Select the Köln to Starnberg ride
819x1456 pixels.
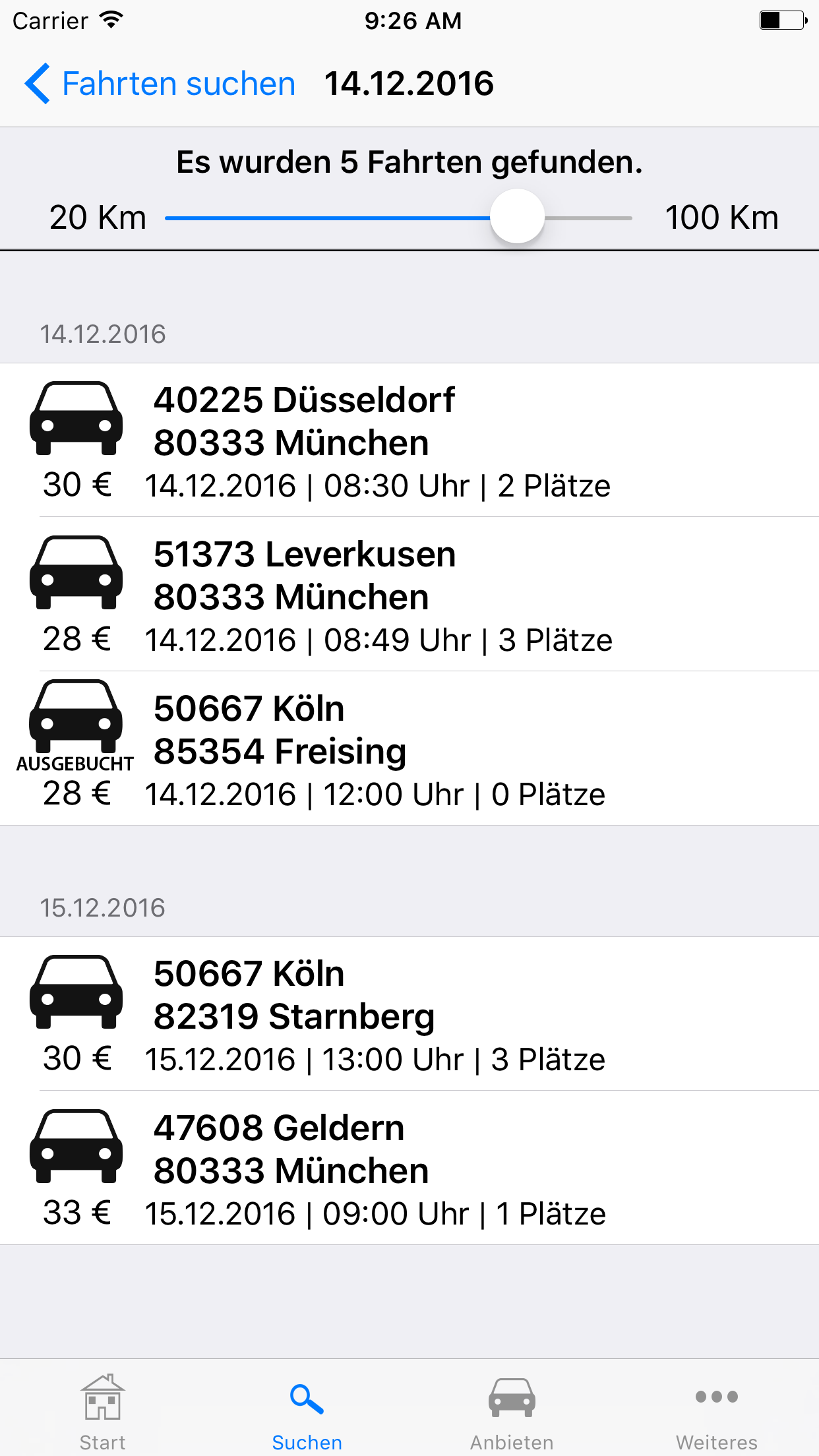[x=409, y=1014]
